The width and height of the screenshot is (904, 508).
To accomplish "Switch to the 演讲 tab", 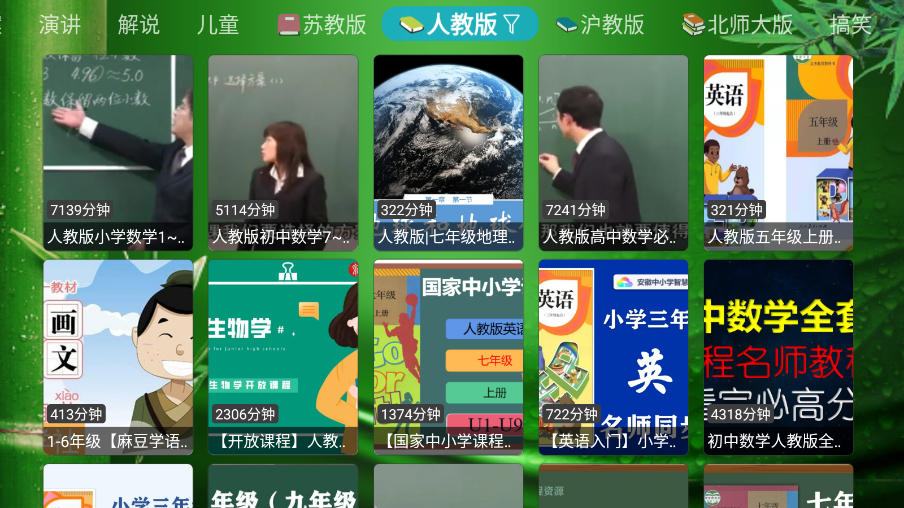I will click(60, 25).
